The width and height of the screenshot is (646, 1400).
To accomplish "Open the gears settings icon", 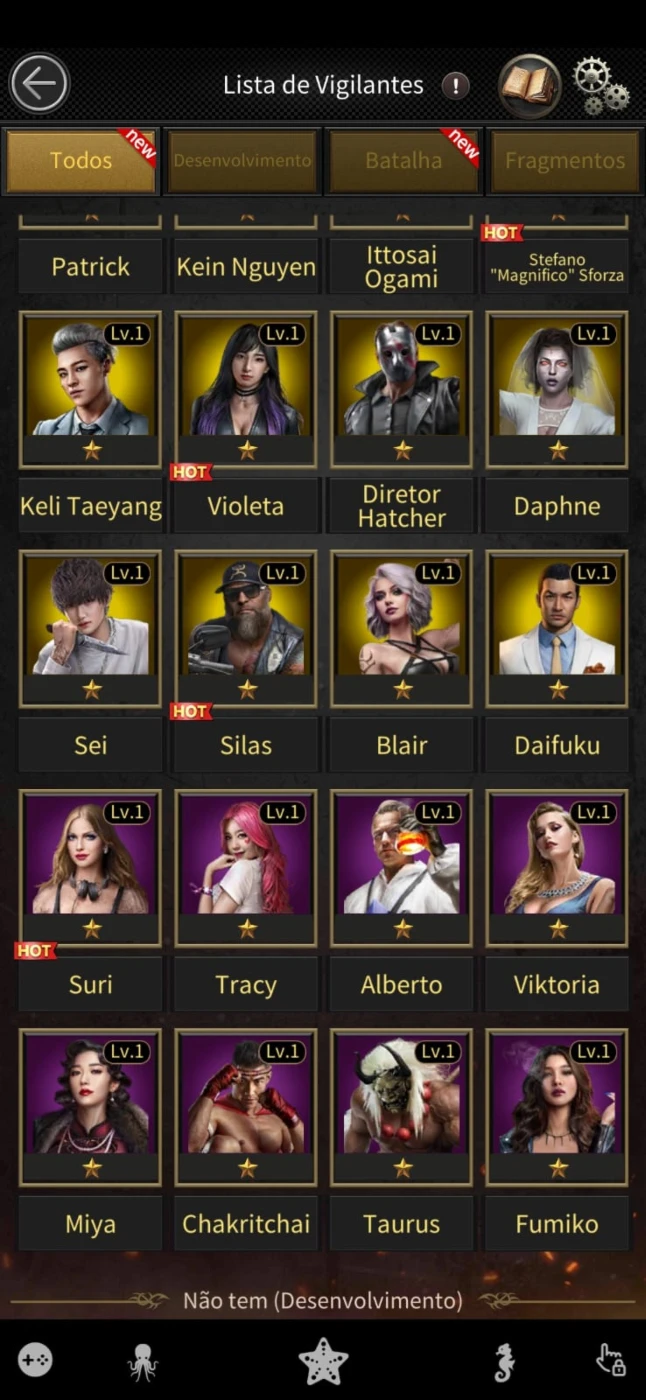I will (x=601, y=84).
